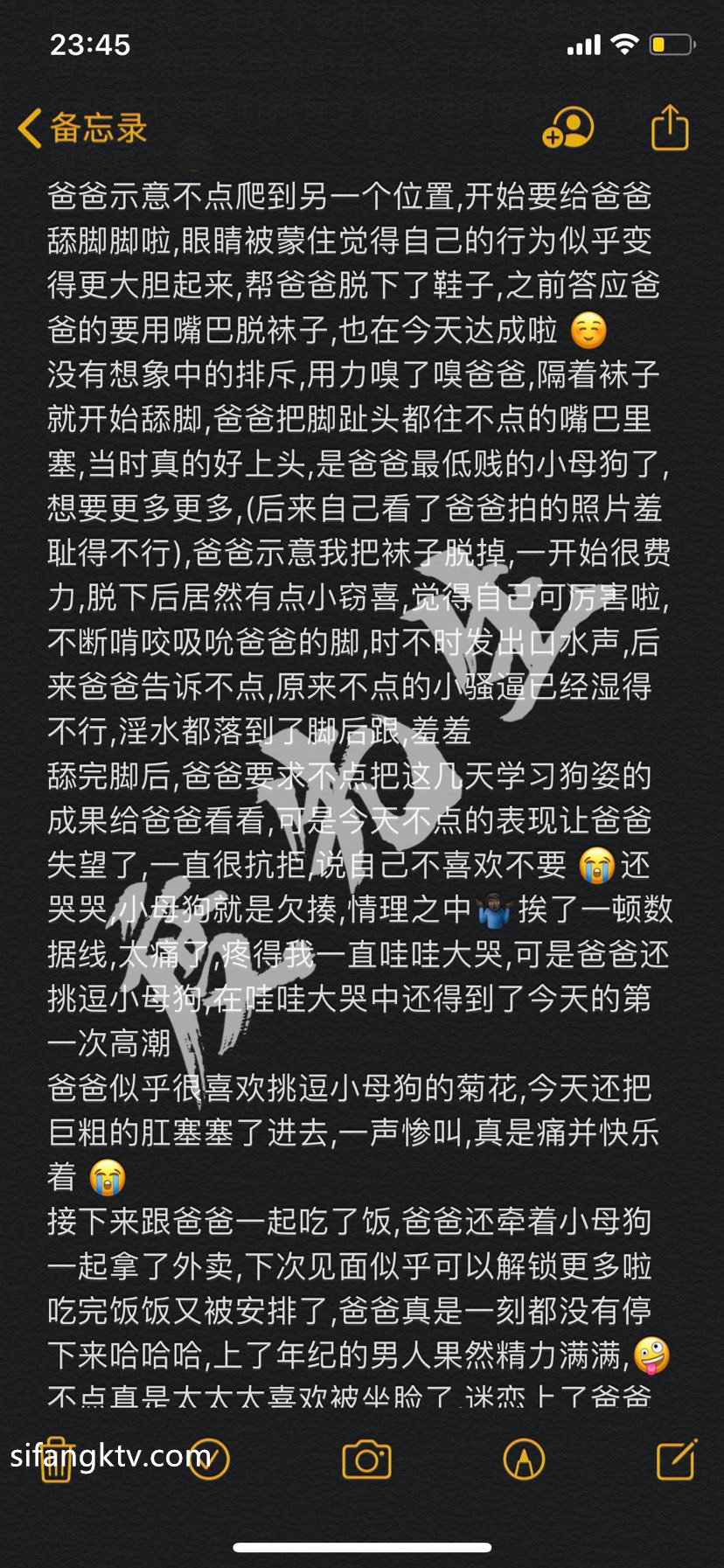Image resolution: width=724 pixels, height=1568 pixels.
Task: Open the add people collaboration icon
Action: (568, 129)
